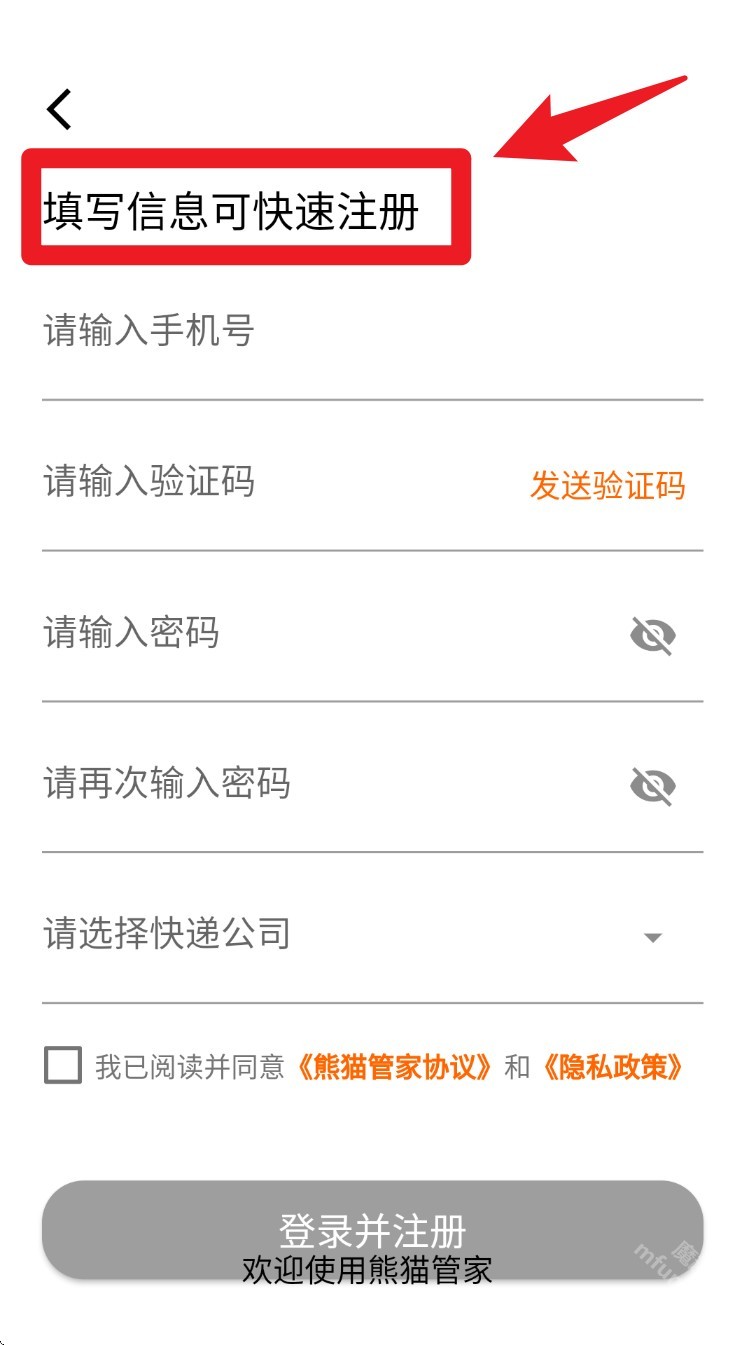Show password in the 请输入密码 field
This screenshot has height=1345, width=756.
[x=653, y=635]
